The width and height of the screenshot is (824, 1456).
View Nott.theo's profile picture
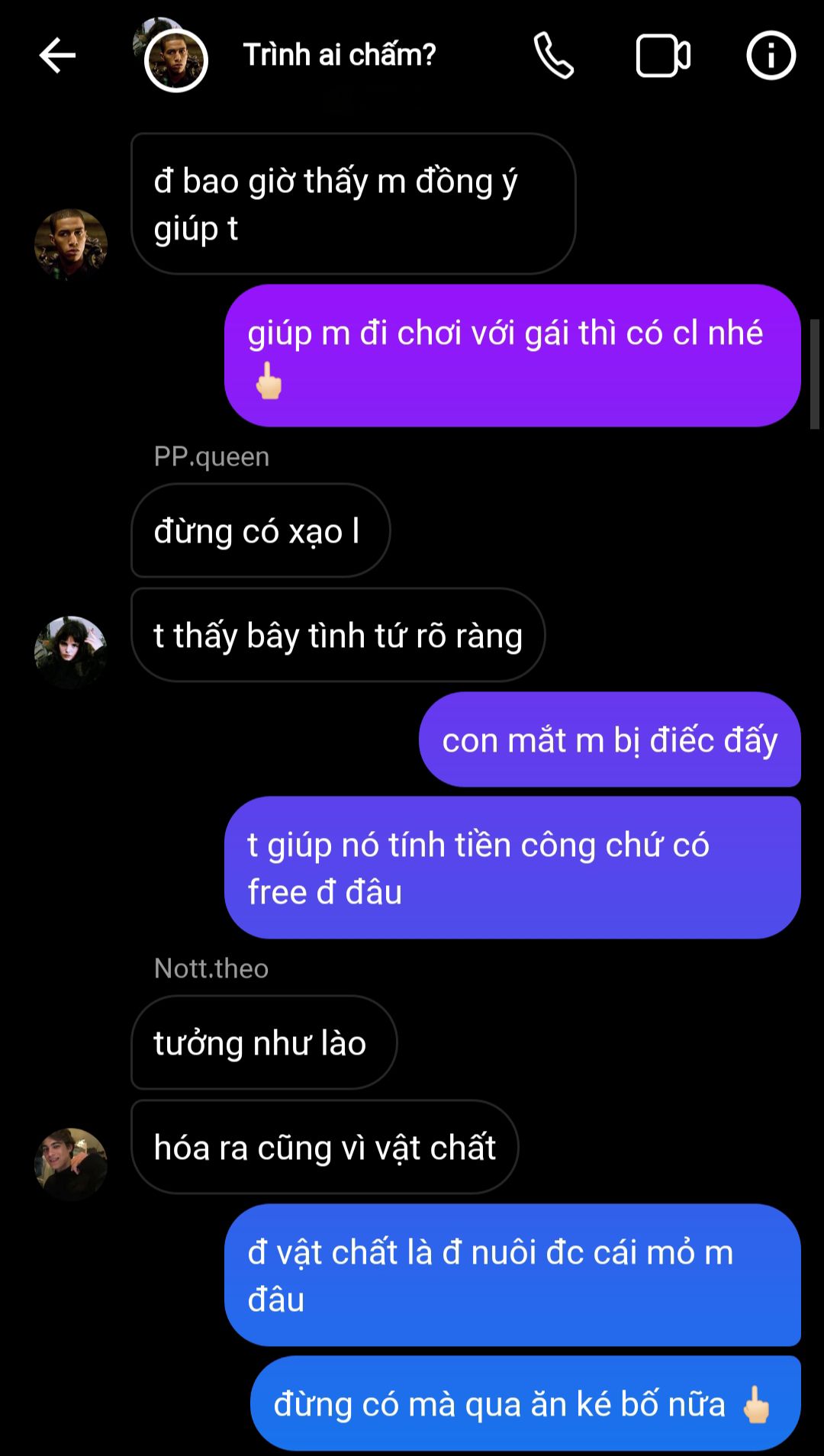click(71, 1164)
